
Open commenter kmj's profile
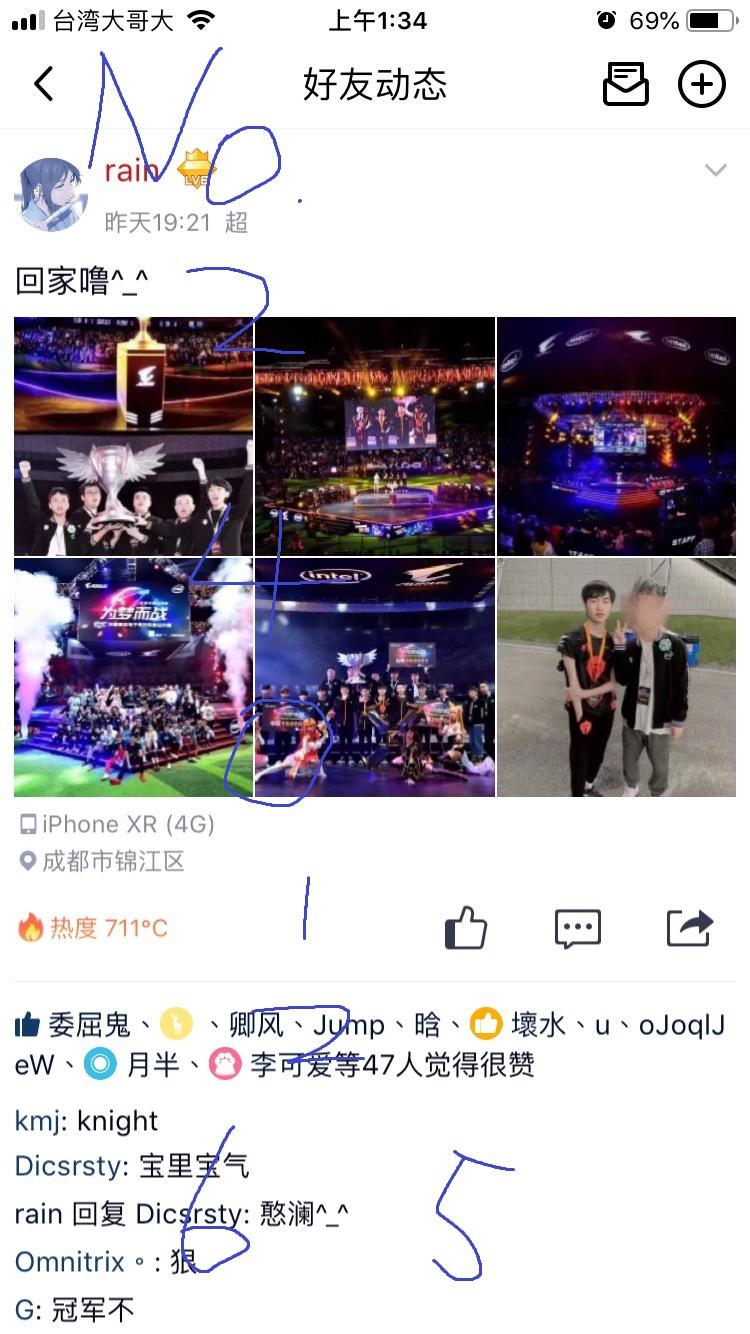[x=36, y=1121]
